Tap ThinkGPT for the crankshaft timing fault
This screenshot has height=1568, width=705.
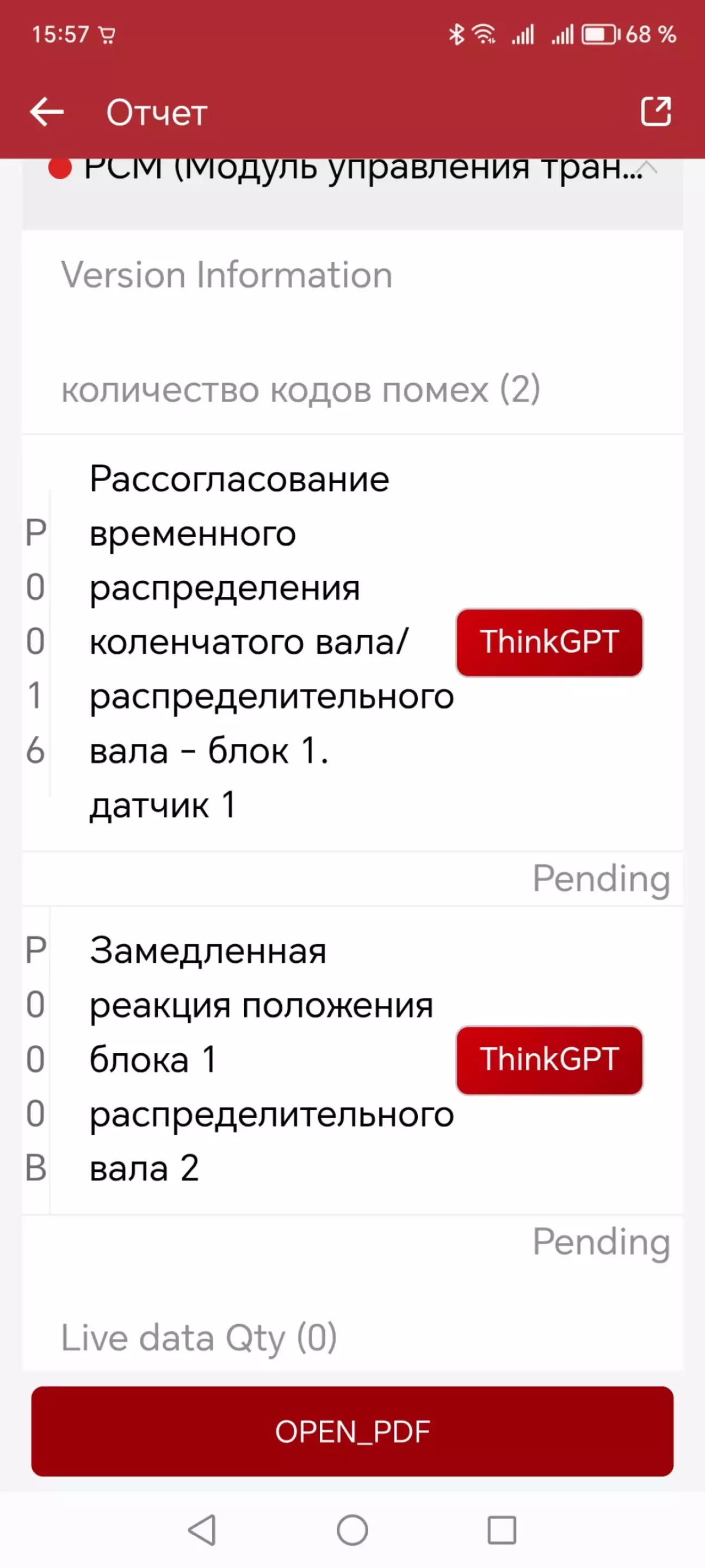click(549, 643)
